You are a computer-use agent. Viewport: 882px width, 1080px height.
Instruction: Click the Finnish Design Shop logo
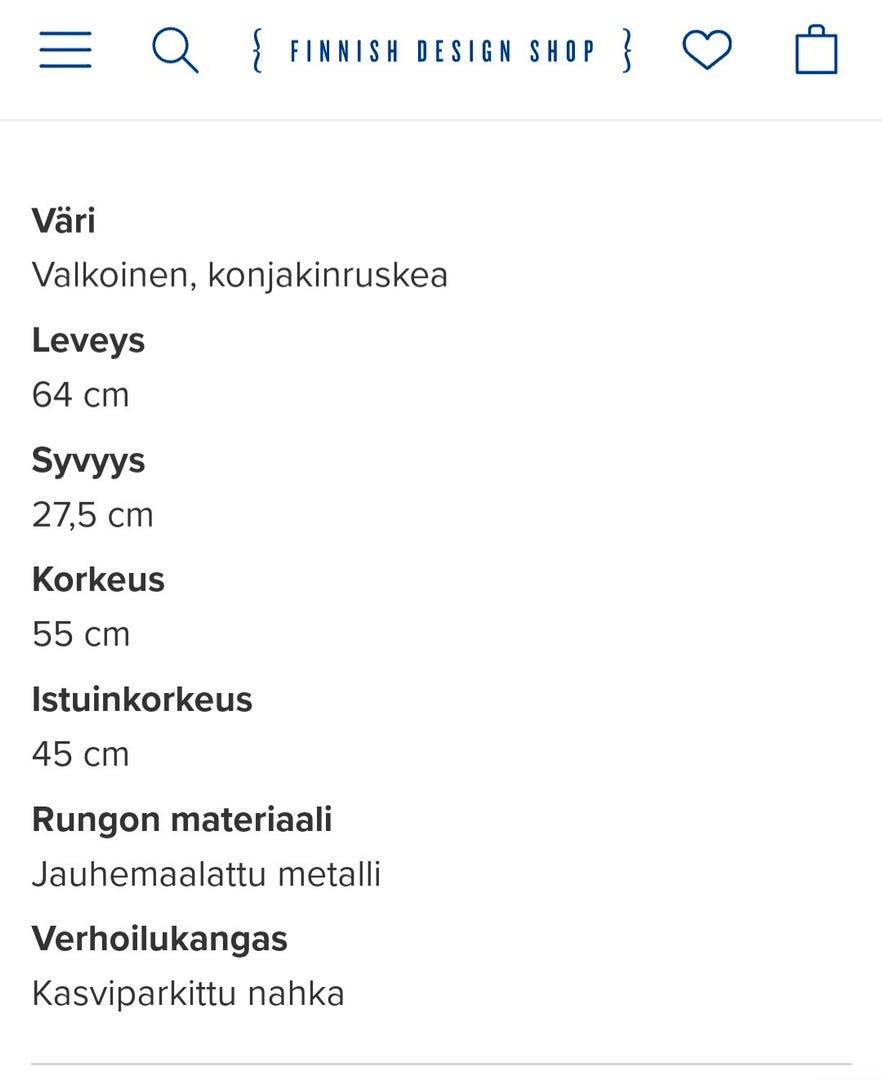[x=440, y=49]
